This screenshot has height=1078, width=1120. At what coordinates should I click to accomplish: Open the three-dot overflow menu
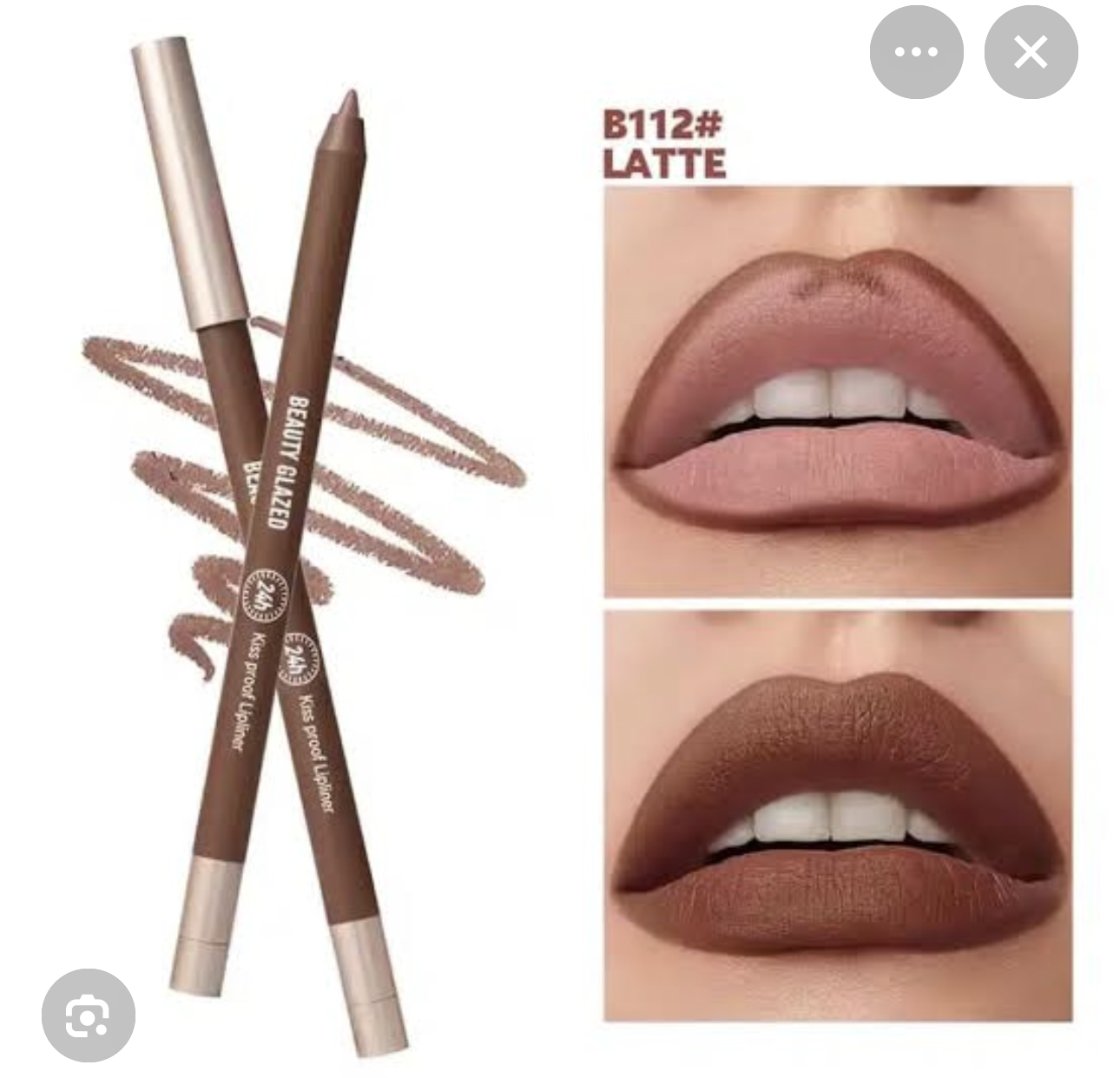tap(916, 52)
